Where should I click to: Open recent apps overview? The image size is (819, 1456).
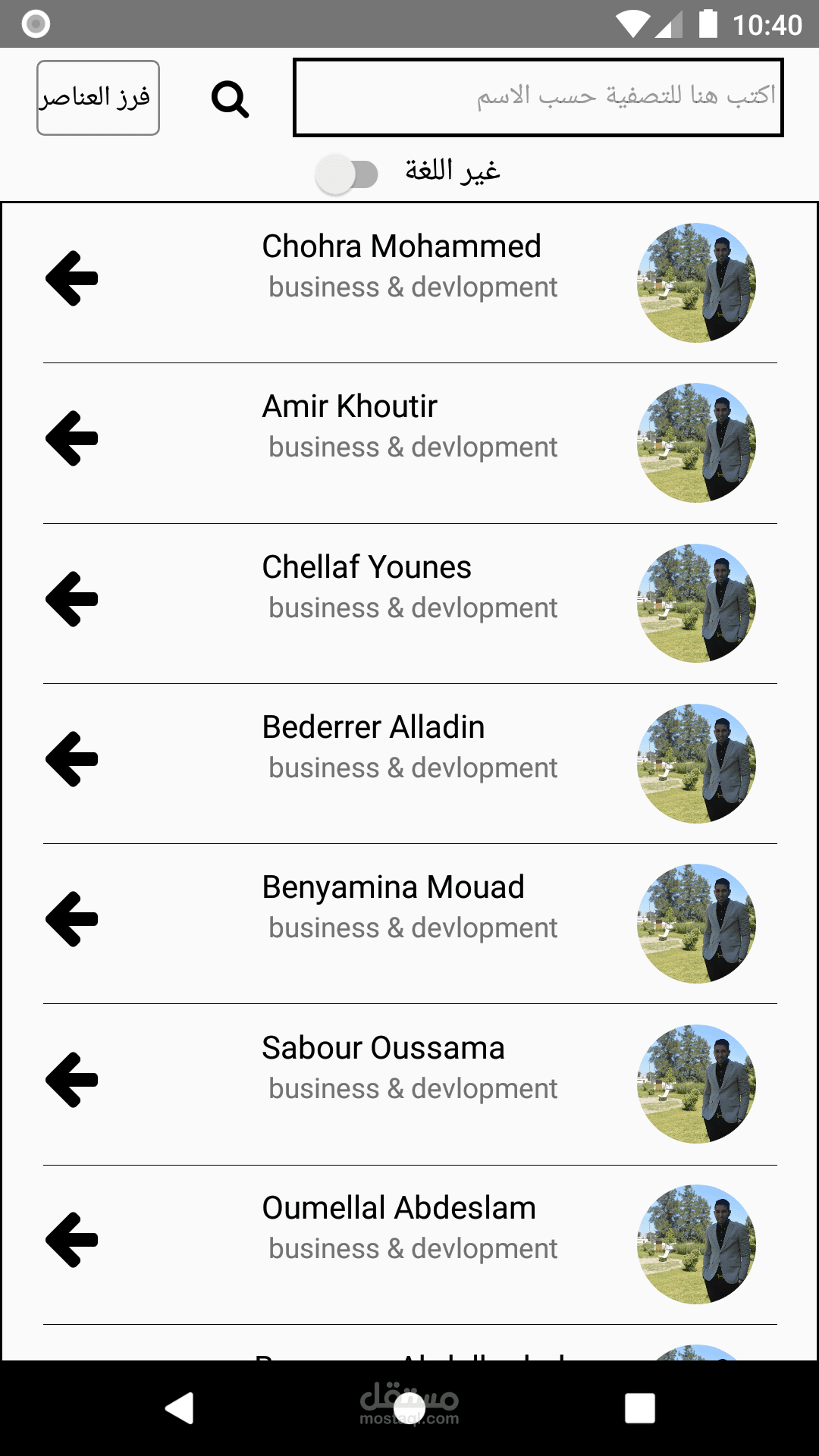639,1408
